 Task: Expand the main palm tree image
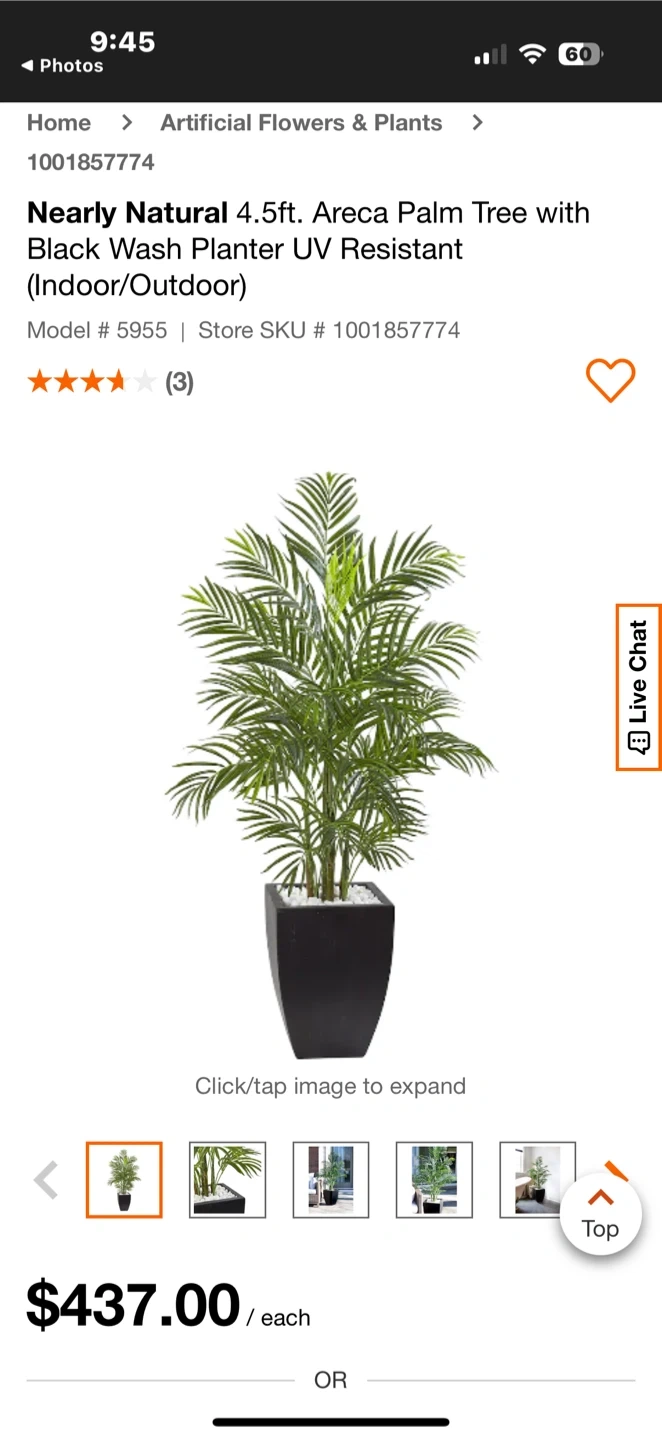pos(330,760)
